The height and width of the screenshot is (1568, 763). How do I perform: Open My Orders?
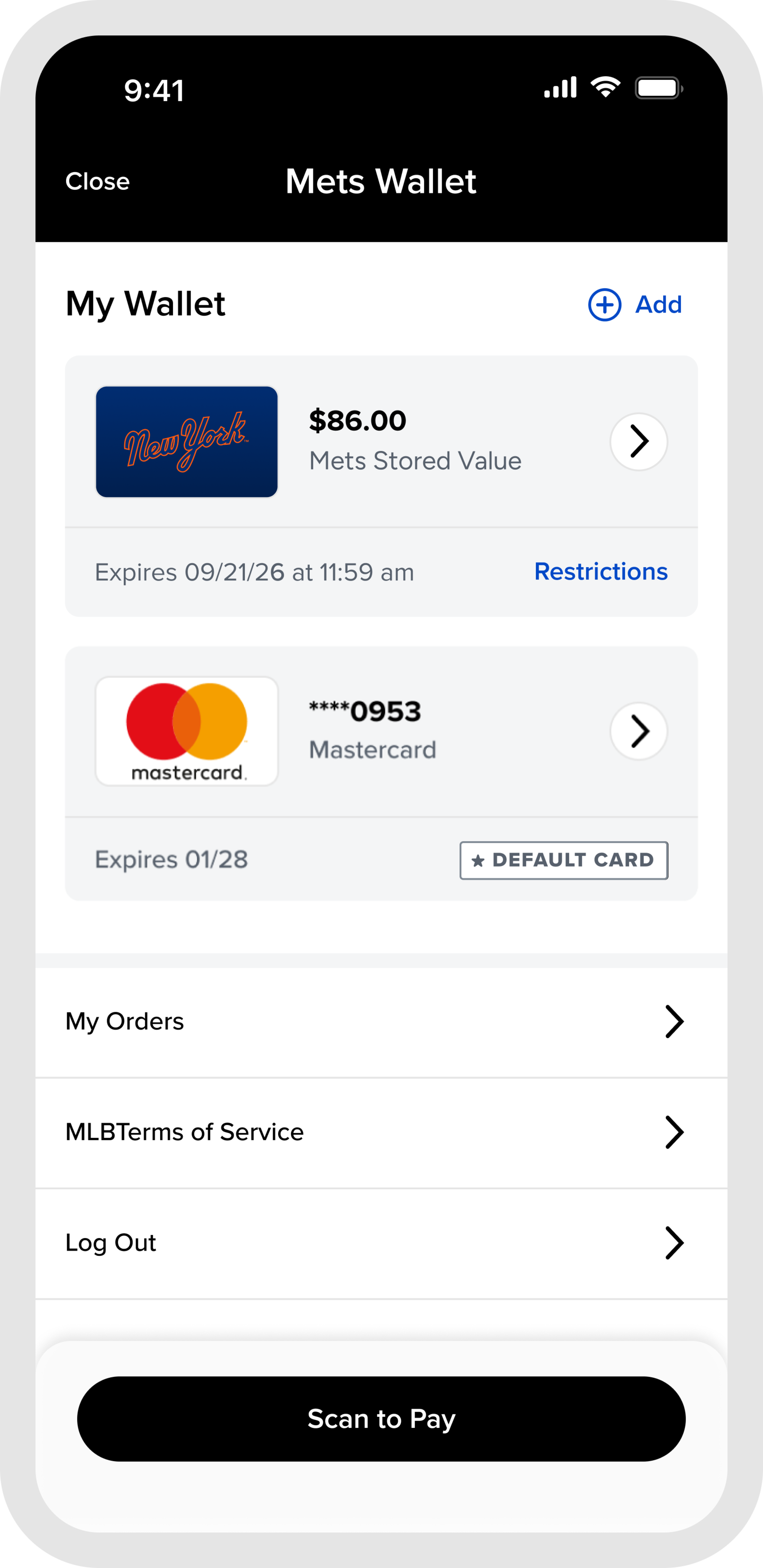click(381, 1021)
